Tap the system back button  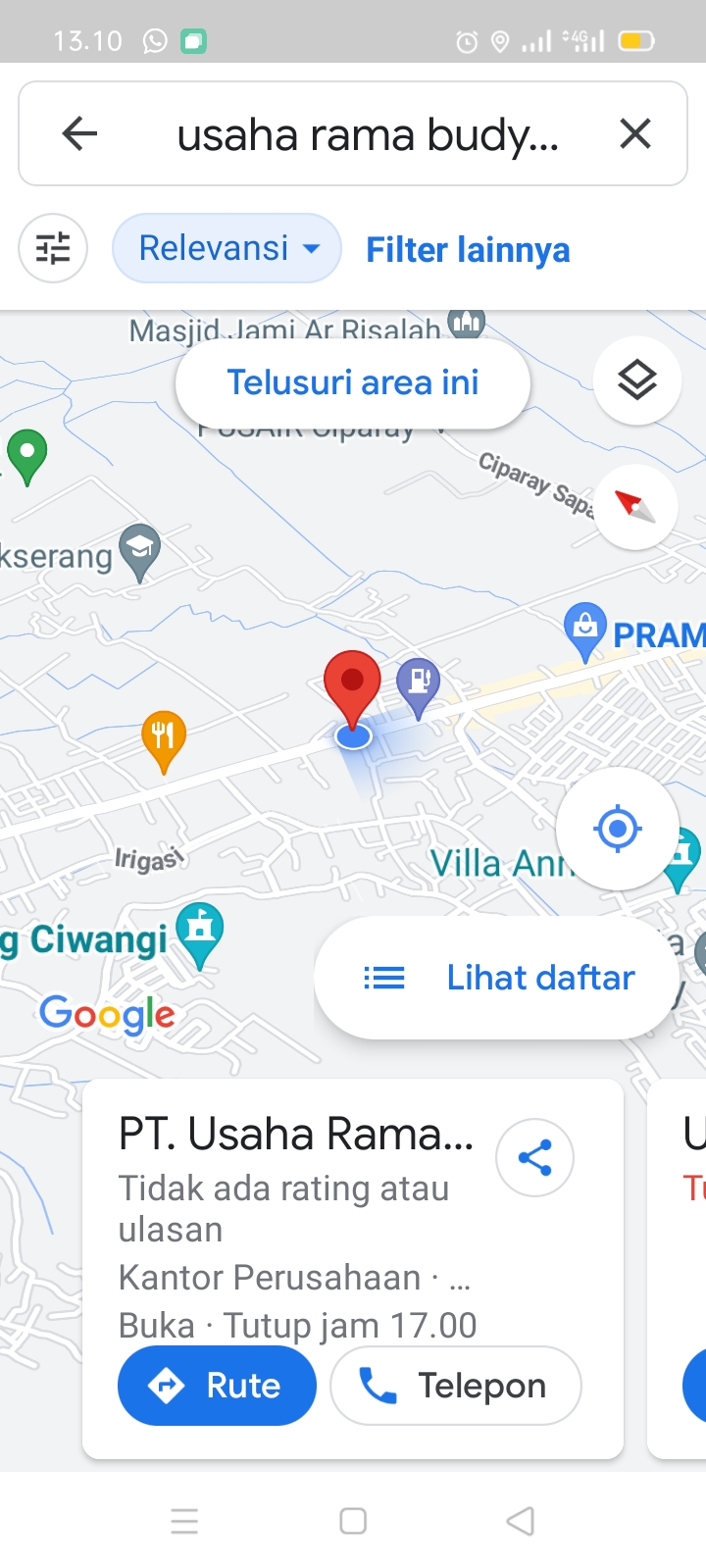coord(520,1521)
